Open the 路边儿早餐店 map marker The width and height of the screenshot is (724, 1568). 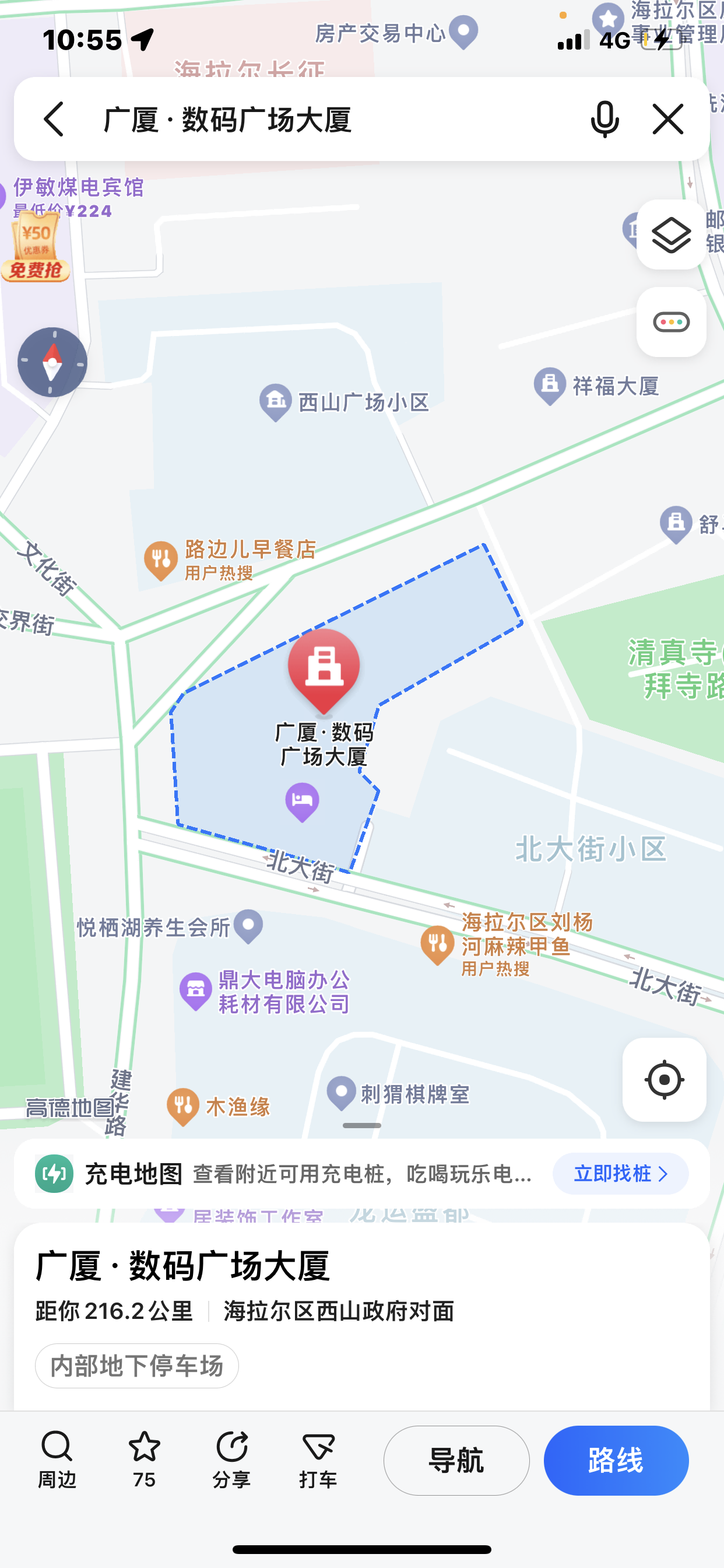pos(161,561)
